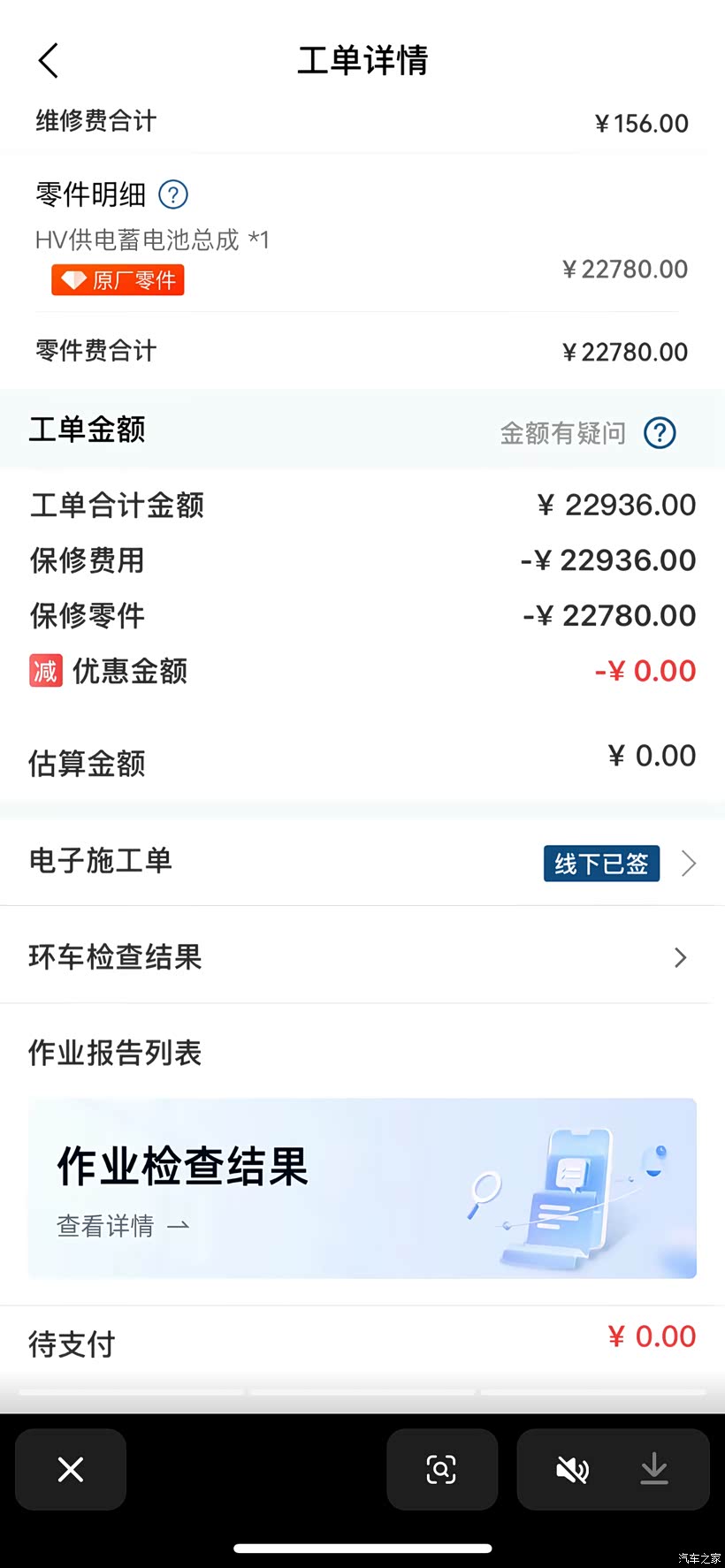This screenshot has height=1568, width=725.
Task: Go back from 工单详情 page
Action: click(49, 61)
